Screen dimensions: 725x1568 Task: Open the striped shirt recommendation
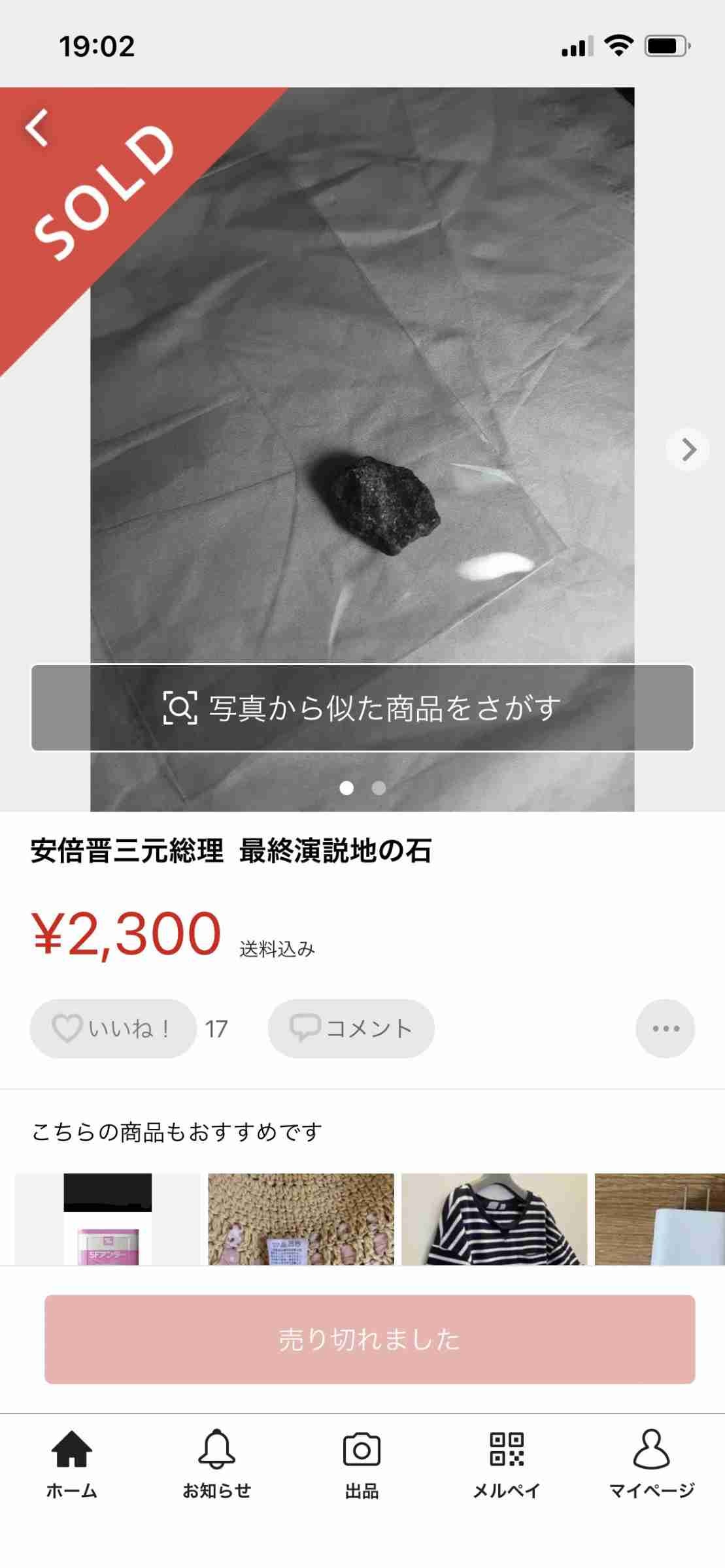pyautogui.click(x=494, y=1219)
